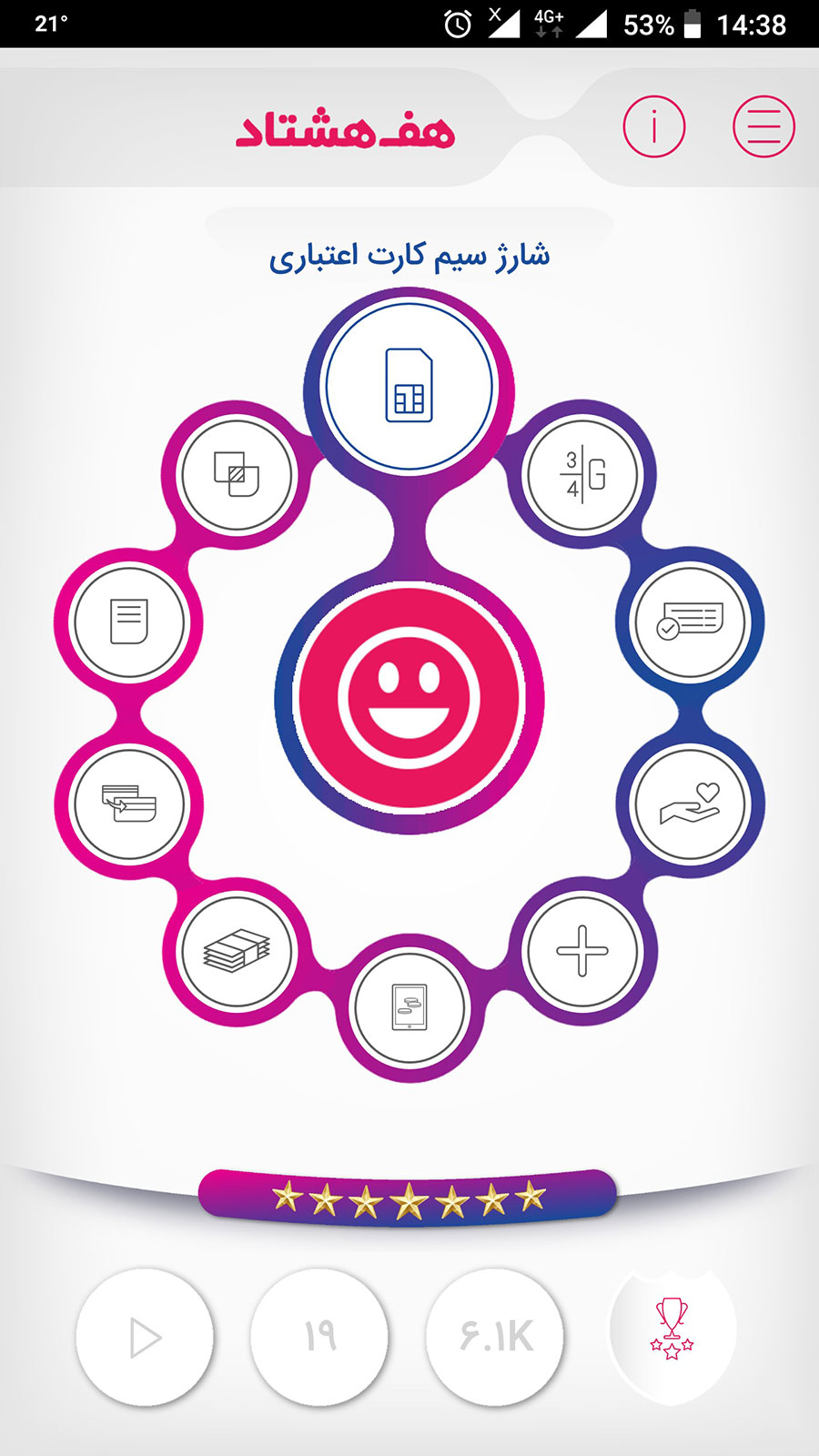819x1456 pixels.
Task: Tap the seven gold stars bar
Action: 408,1197
